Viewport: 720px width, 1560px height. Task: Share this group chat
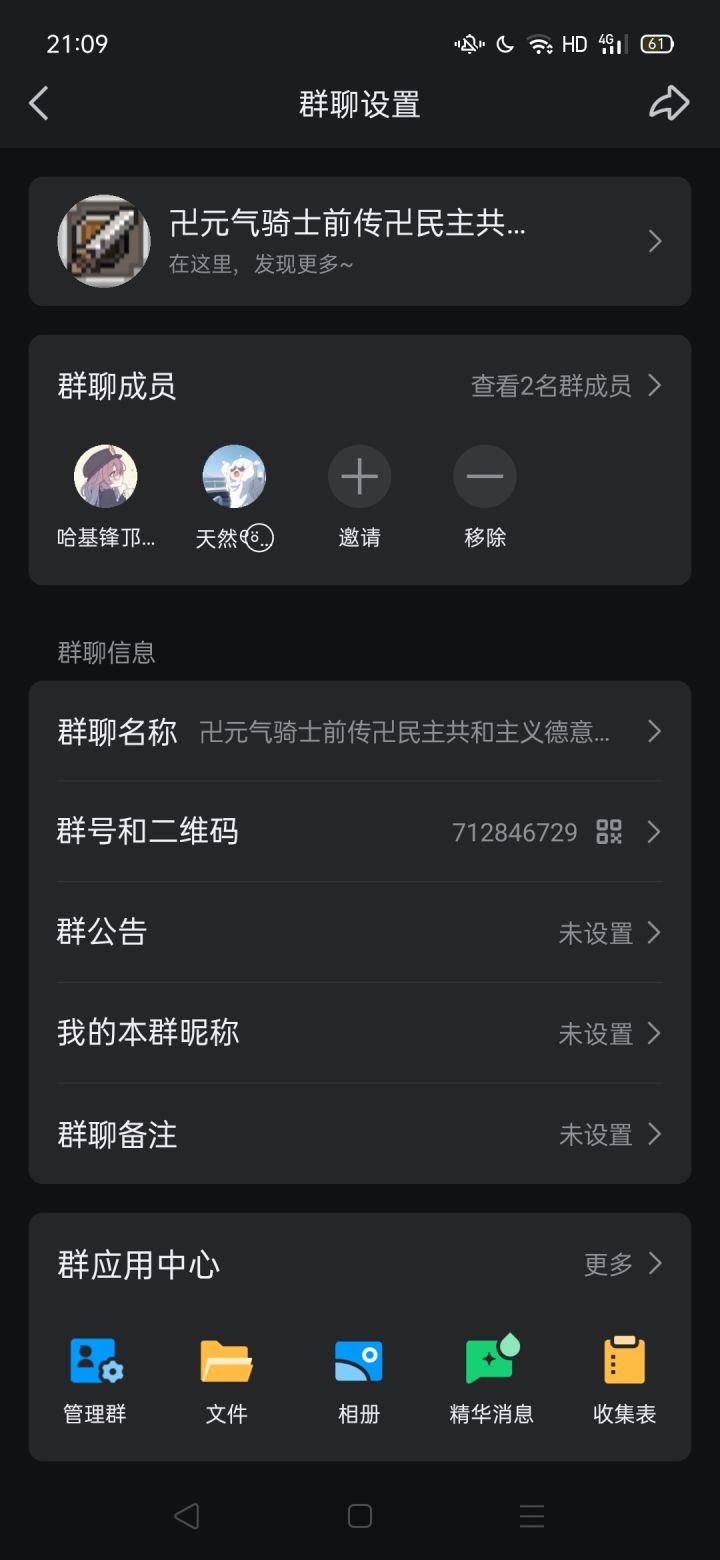[x=669, y=103]
